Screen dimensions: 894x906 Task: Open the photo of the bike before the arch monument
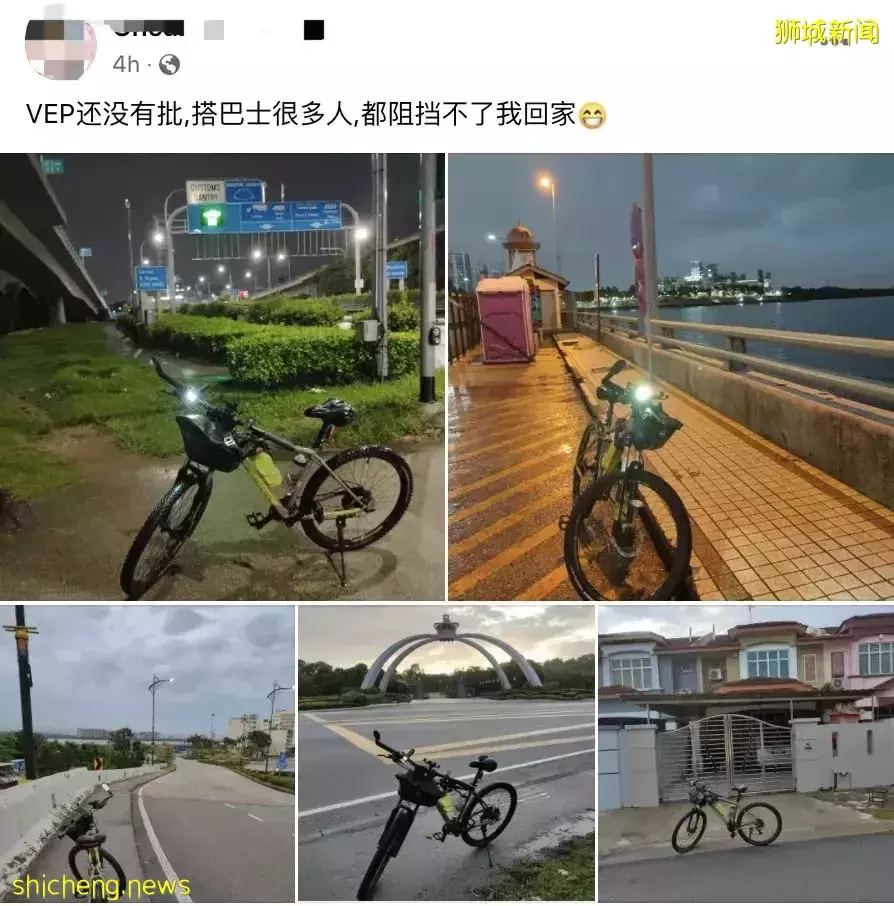click(x=446, y=753)
